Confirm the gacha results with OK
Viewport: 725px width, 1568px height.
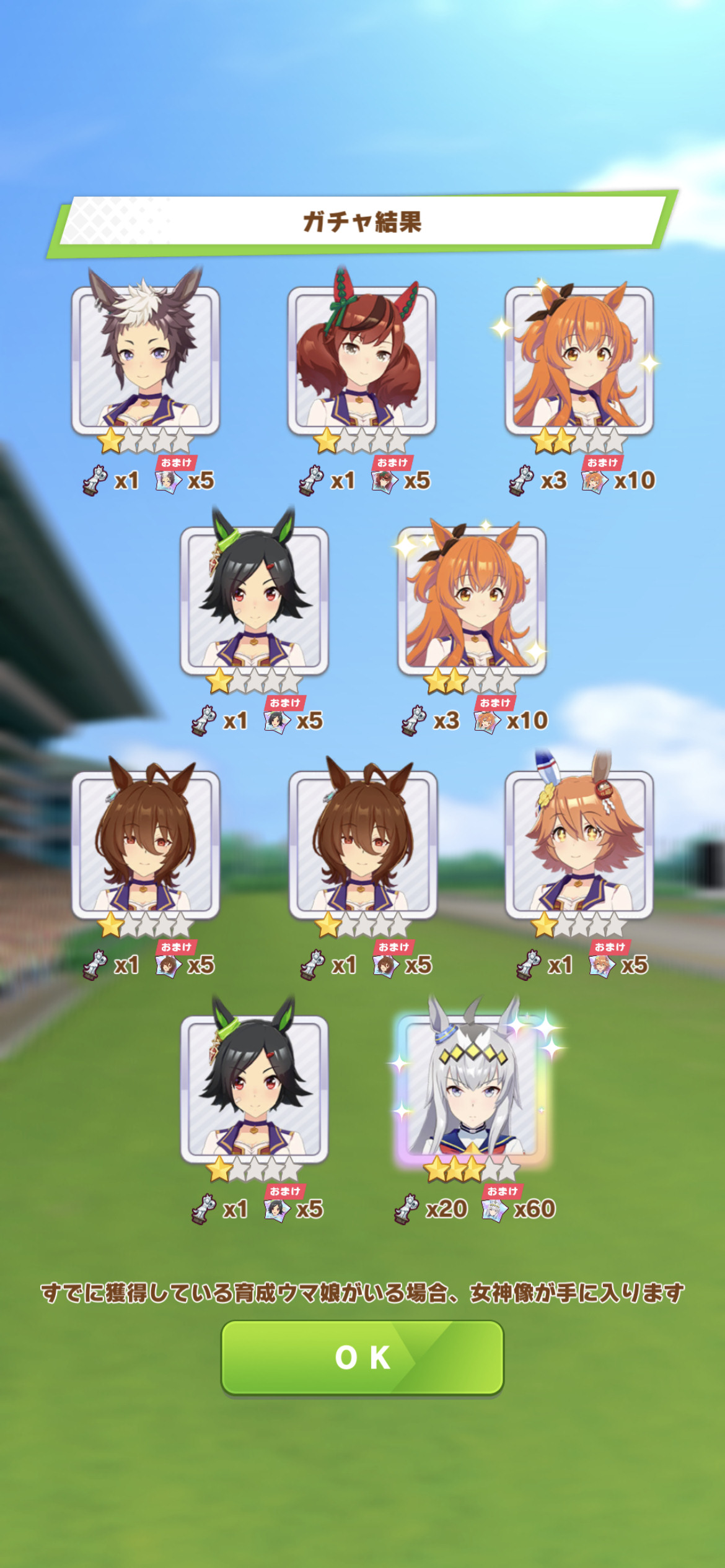click(x=362, y=1357)
